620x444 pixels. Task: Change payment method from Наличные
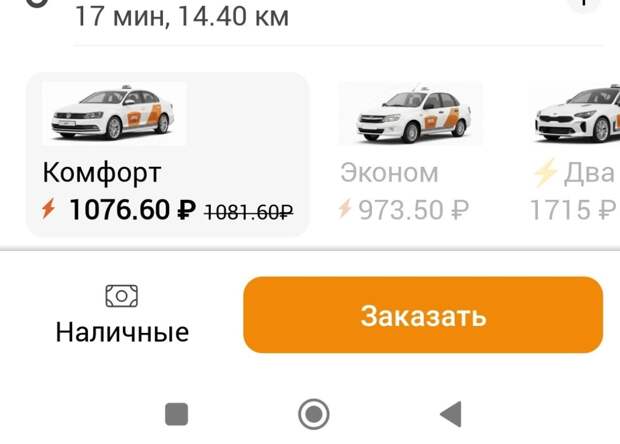coord(121,314)
